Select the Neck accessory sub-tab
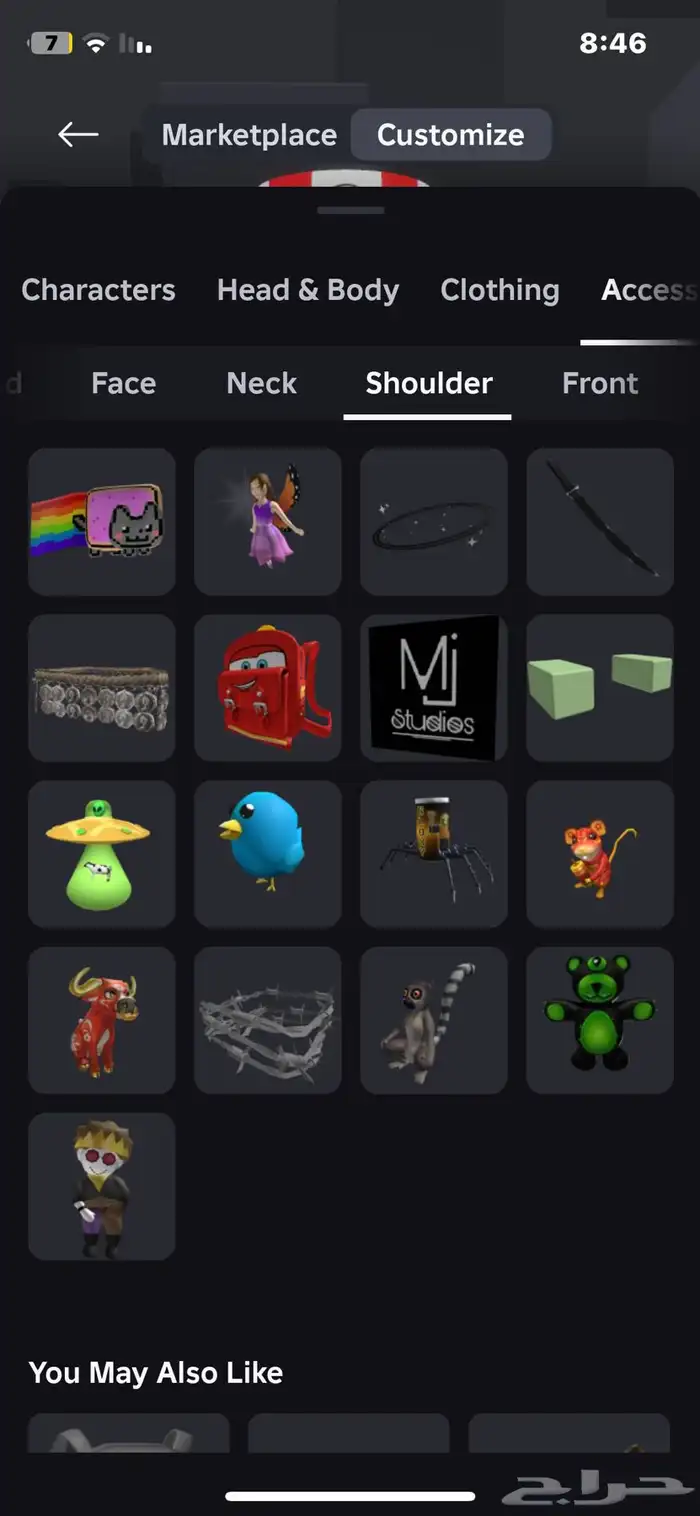The height and width of the screenshot is (1516, 700). point(262,383)
